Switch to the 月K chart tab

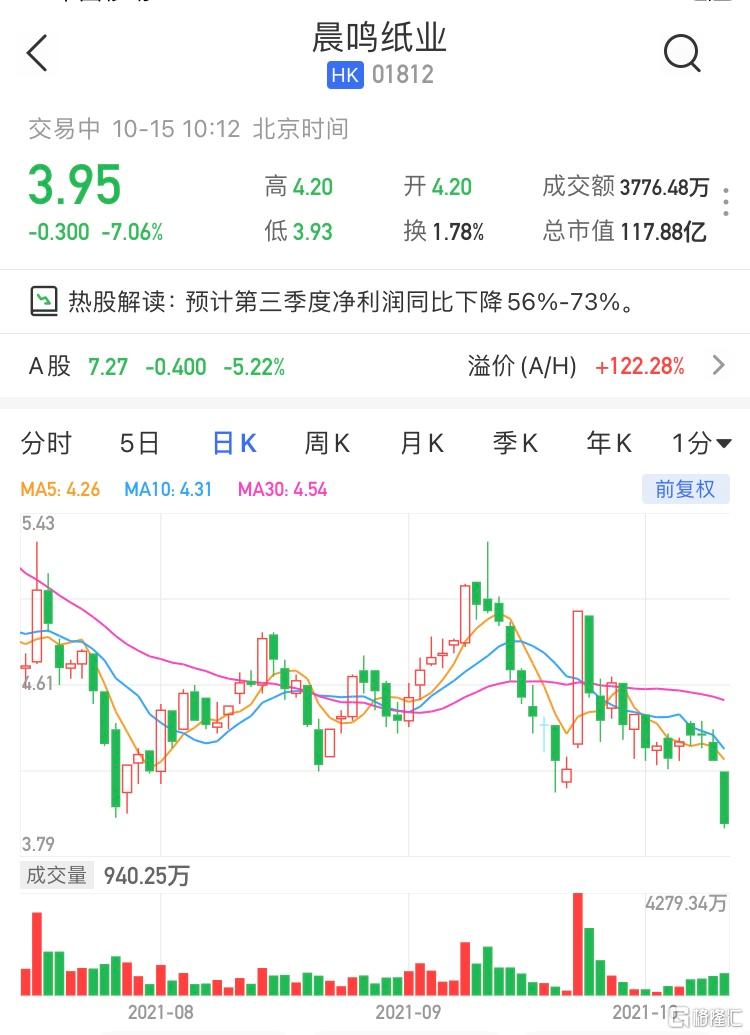[421, 443]
